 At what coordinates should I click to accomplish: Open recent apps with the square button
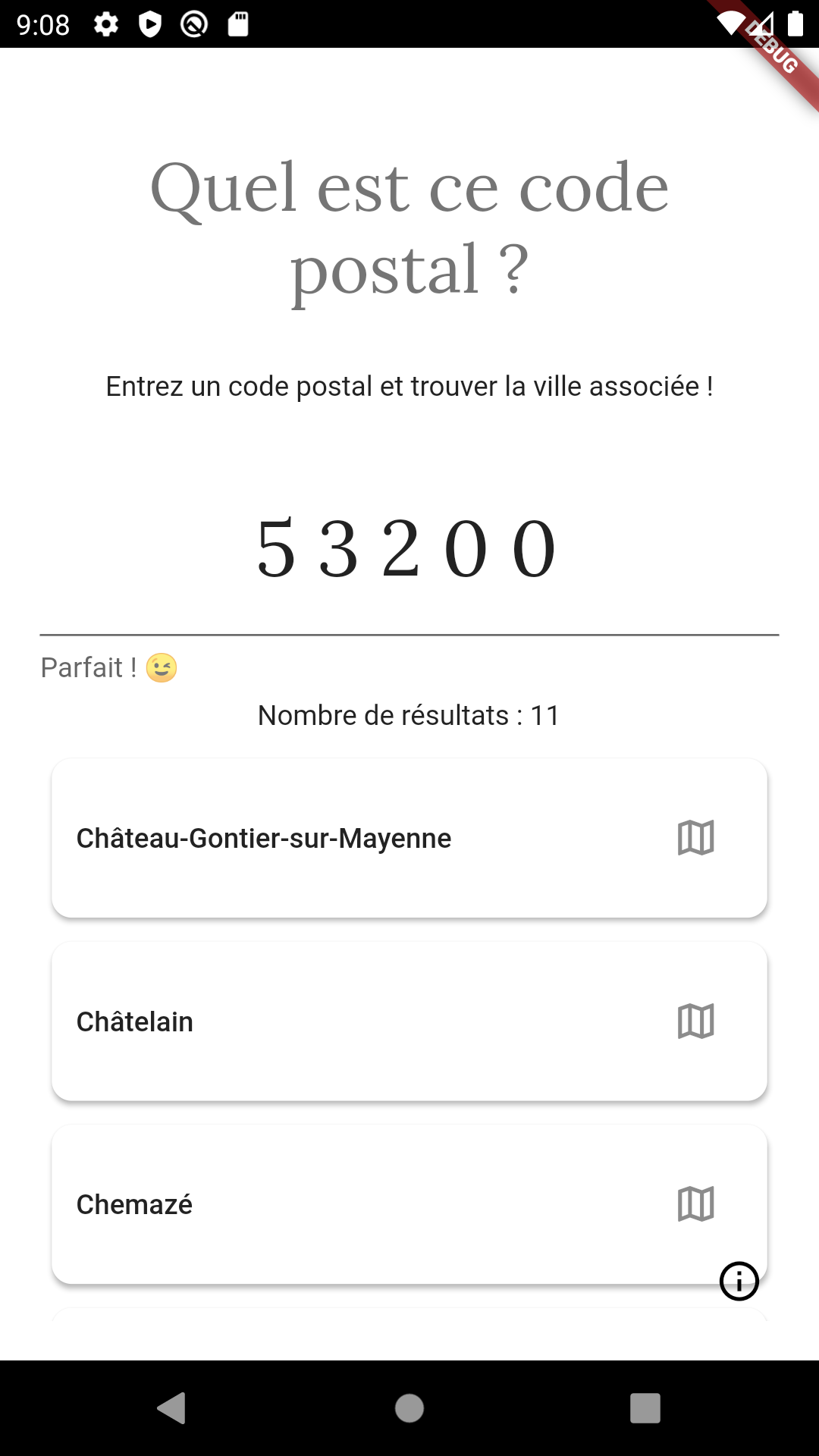tap(645, 1407)
